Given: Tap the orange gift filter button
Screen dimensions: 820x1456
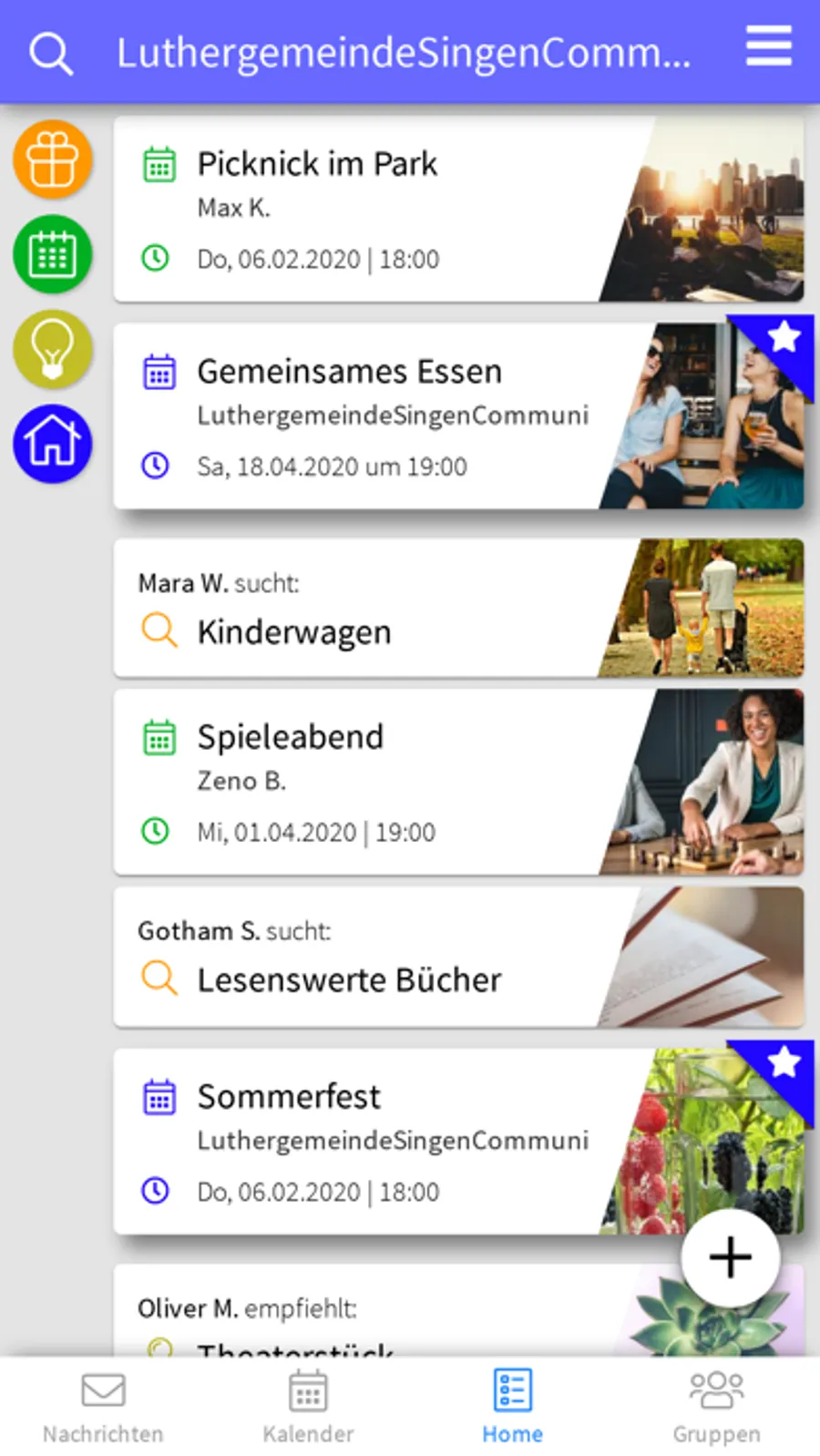Looking at the screenshot, I should click(53, 160).
